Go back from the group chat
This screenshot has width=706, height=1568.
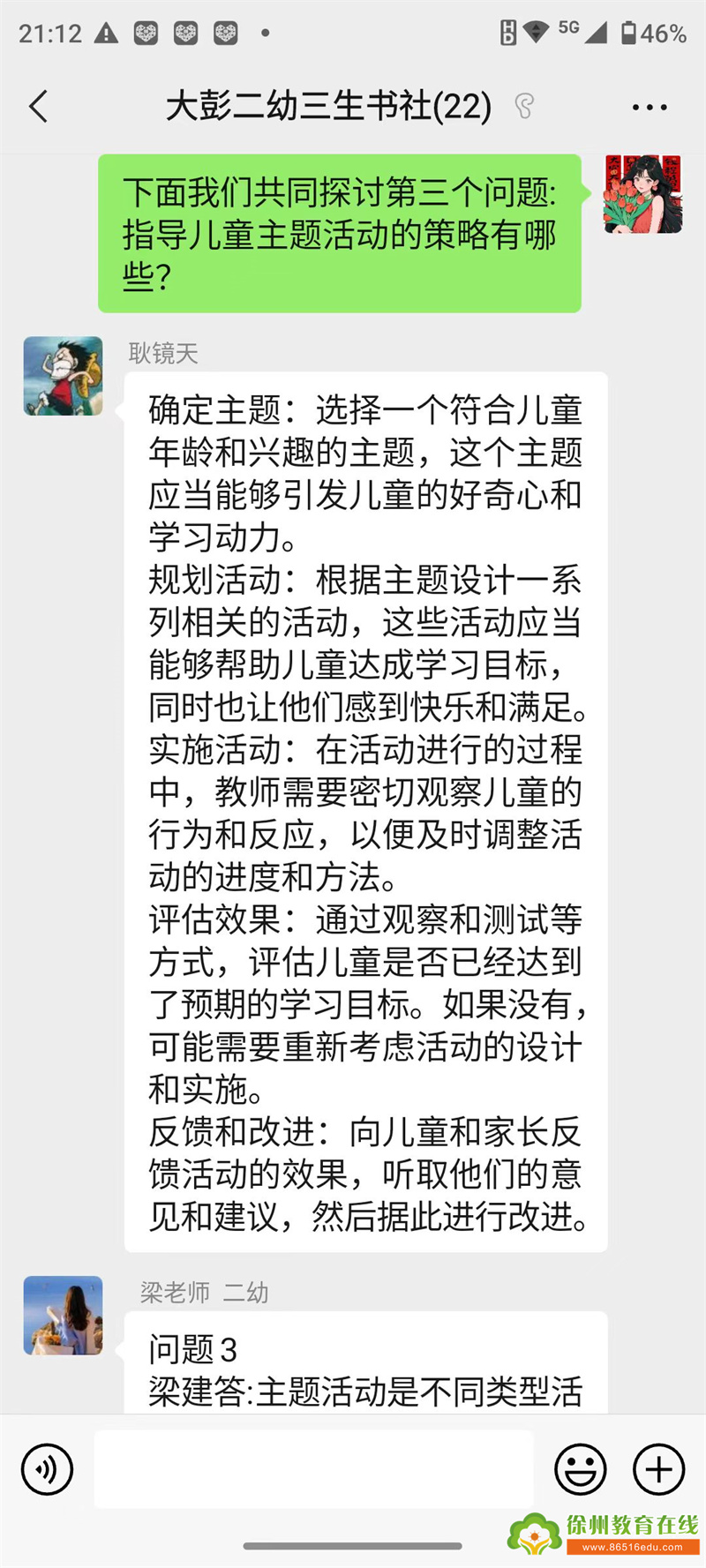(39, 107)
